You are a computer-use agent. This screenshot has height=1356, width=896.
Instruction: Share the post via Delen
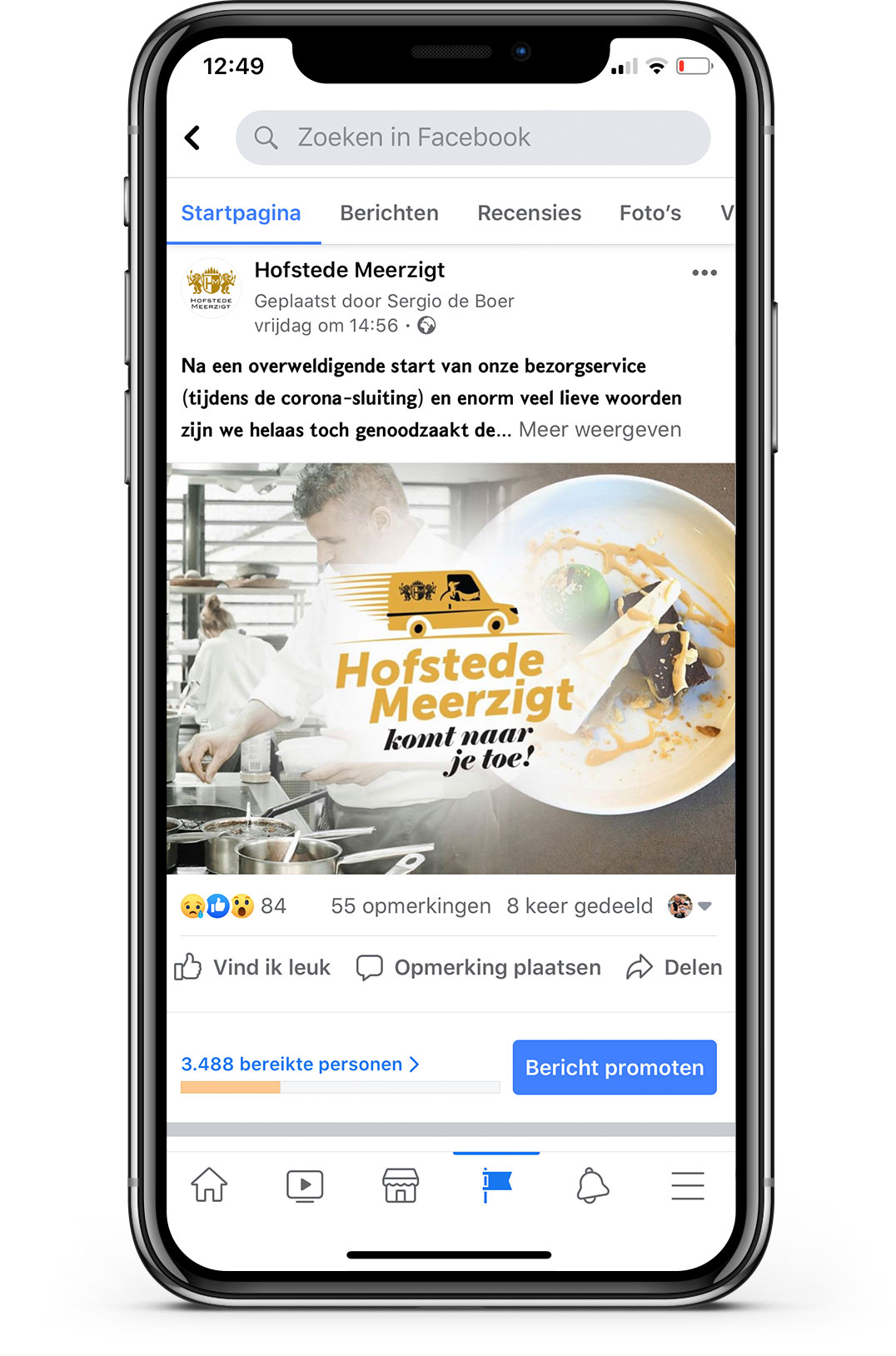coord(674,967)
